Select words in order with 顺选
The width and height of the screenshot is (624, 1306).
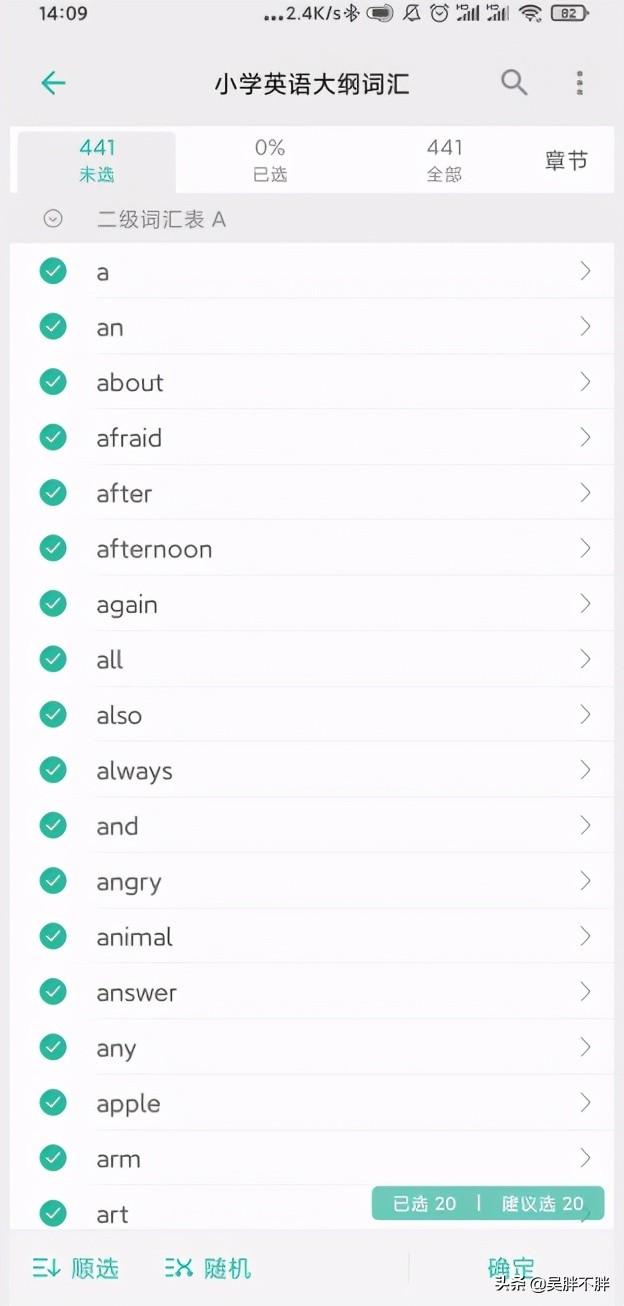click(x=76, y=1269)
